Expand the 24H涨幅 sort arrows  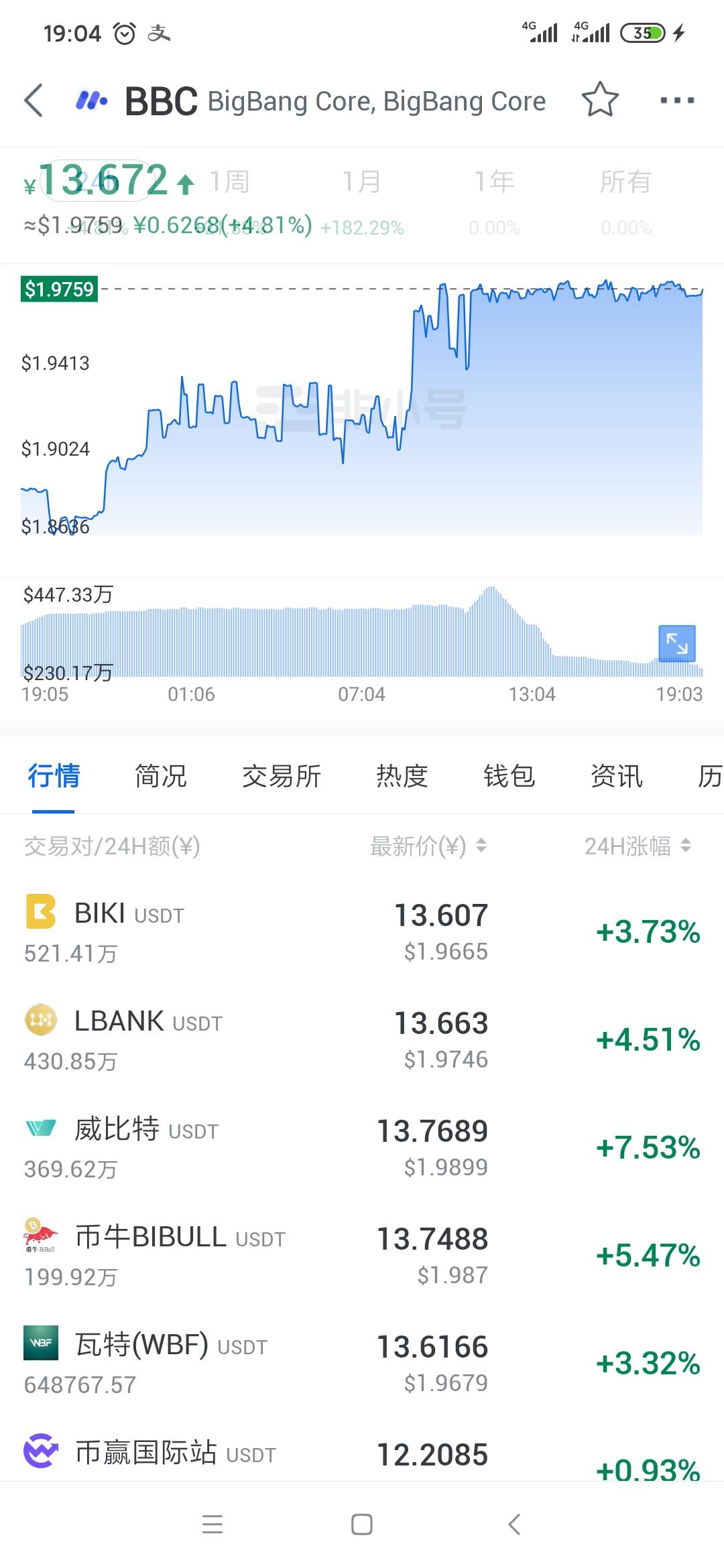(688, 846)
